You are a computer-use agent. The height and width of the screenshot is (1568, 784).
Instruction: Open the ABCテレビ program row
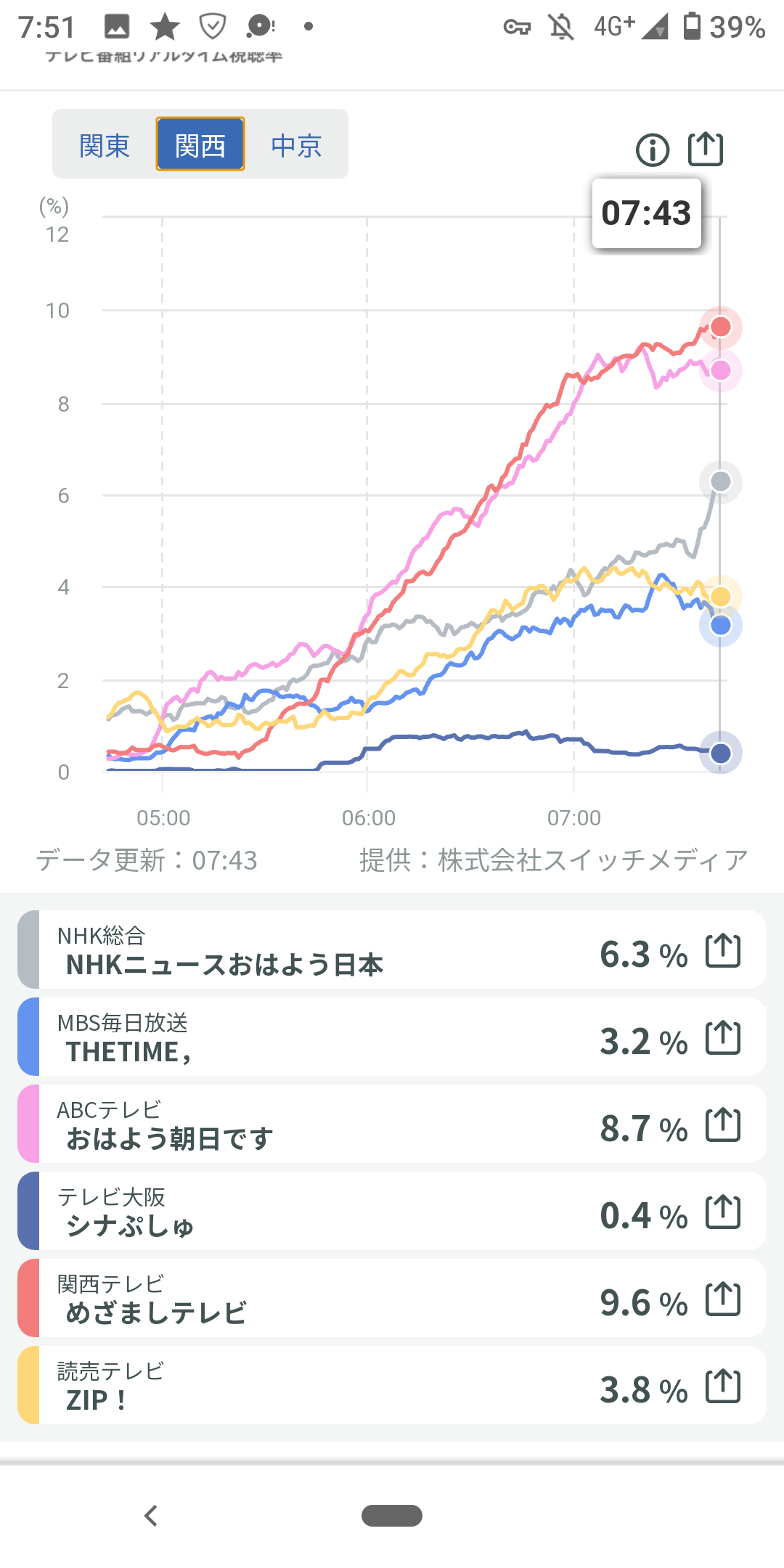click(327, 1124)
